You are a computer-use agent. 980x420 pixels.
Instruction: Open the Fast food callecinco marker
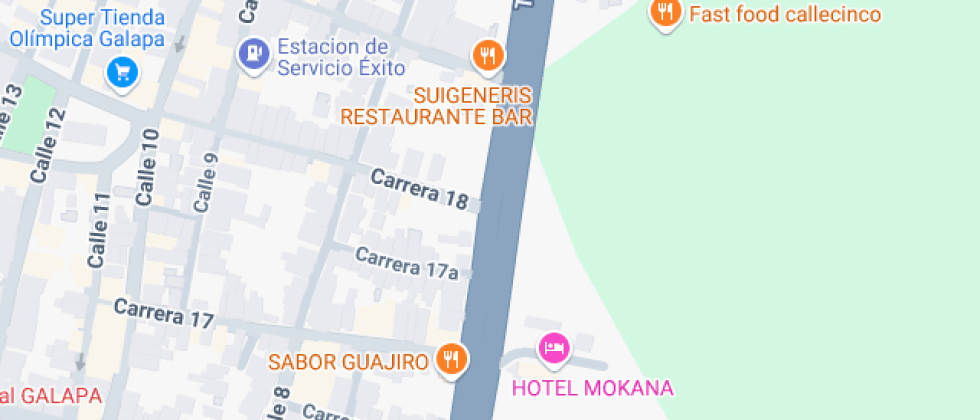tap(665, 13)
